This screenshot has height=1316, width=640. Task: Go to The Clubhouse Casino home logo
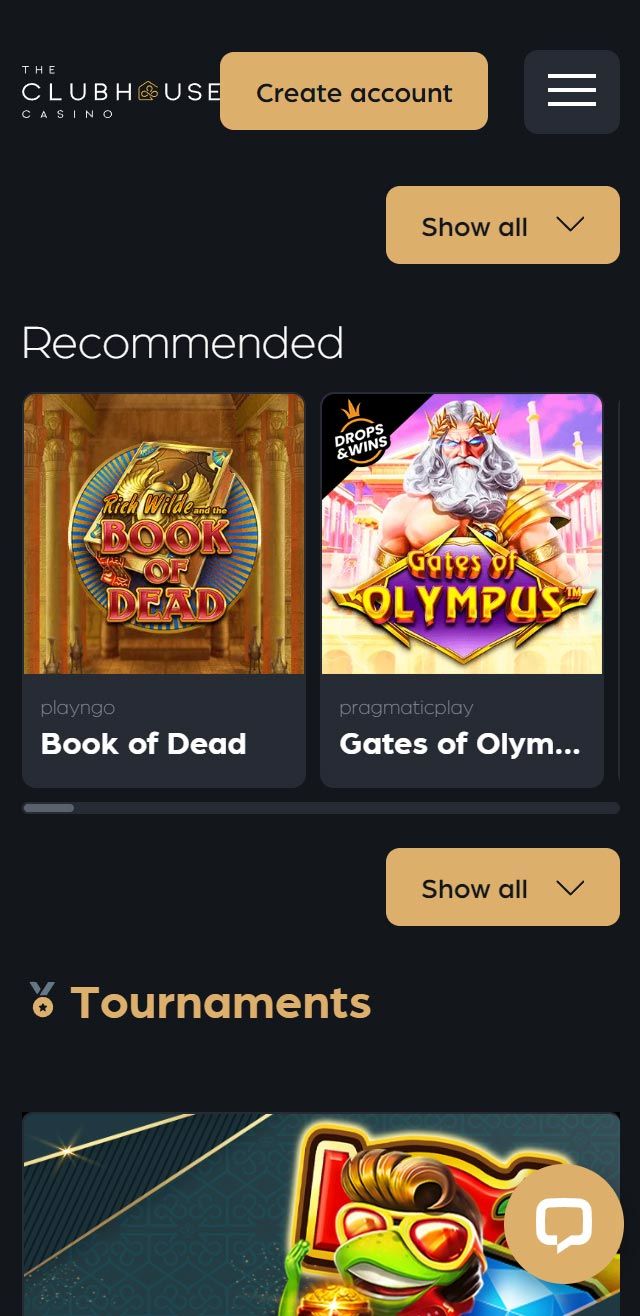[120, 92]
